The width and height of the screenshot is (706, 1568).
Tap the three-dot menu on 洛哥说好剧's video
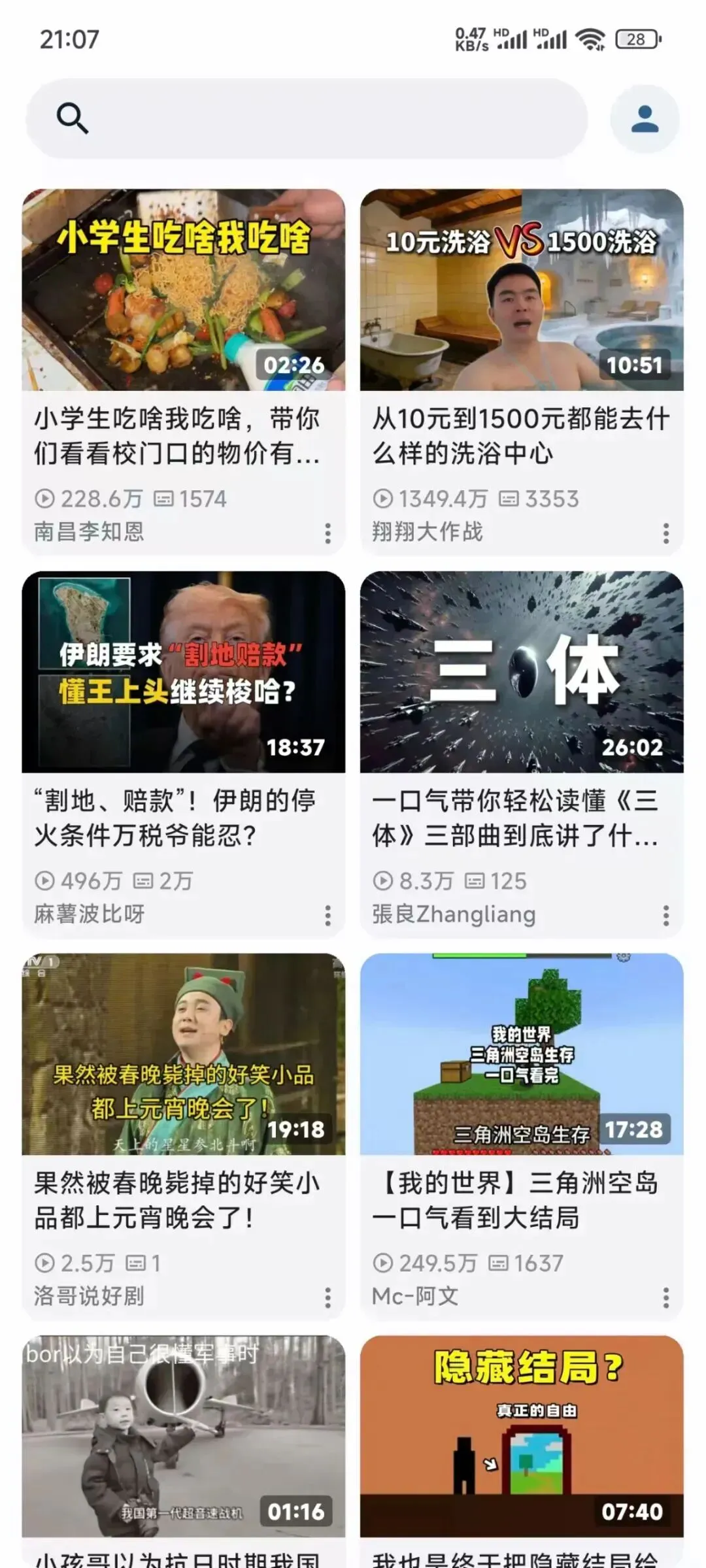pyautogui.click(x=328, y=1297)
